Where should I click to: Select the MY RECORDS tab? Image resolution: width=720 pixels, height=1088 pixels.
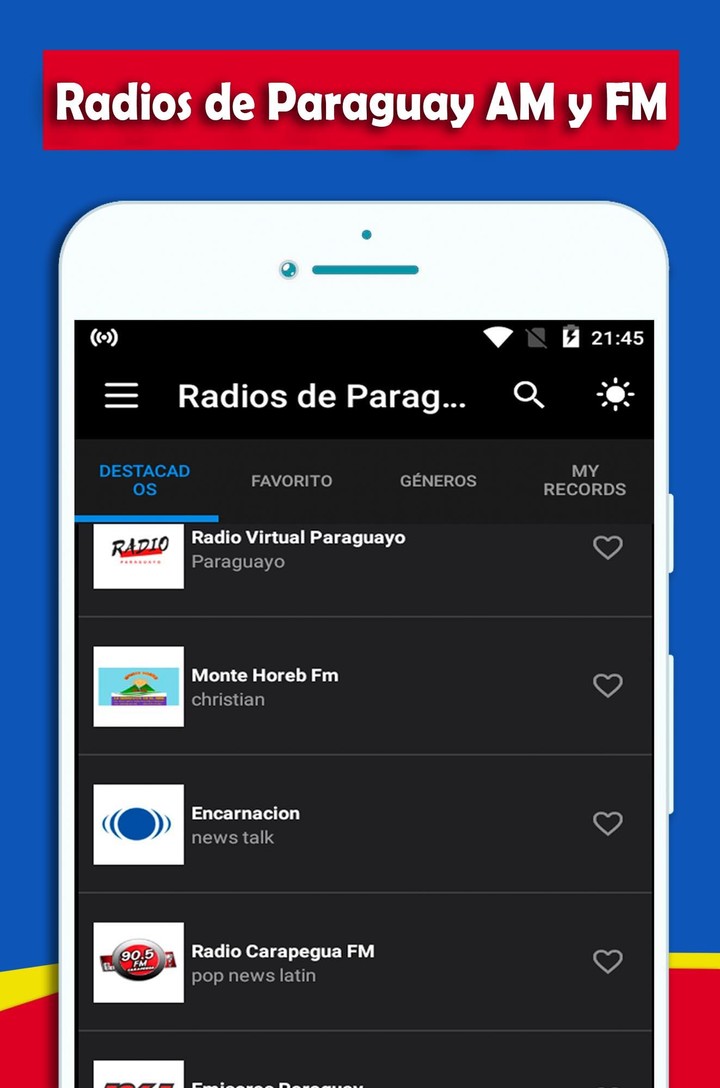point(585,481)
